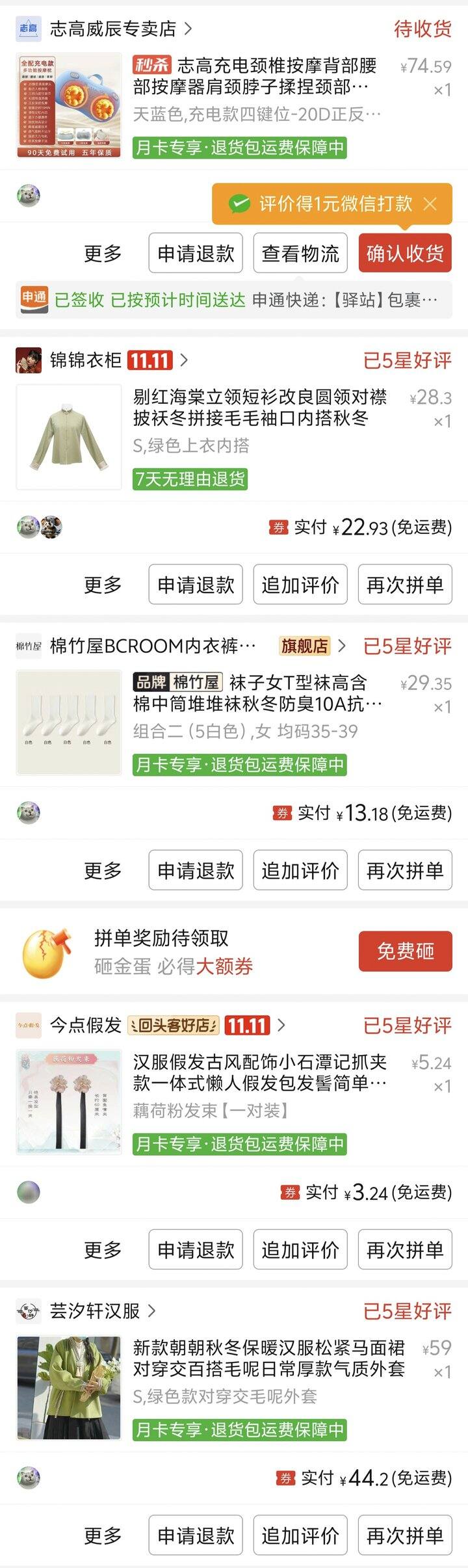The height and width of the screenshot is (1568, 468).
Task: Tap 免费砸 to smash the golden egg
Action: [405, 951]
